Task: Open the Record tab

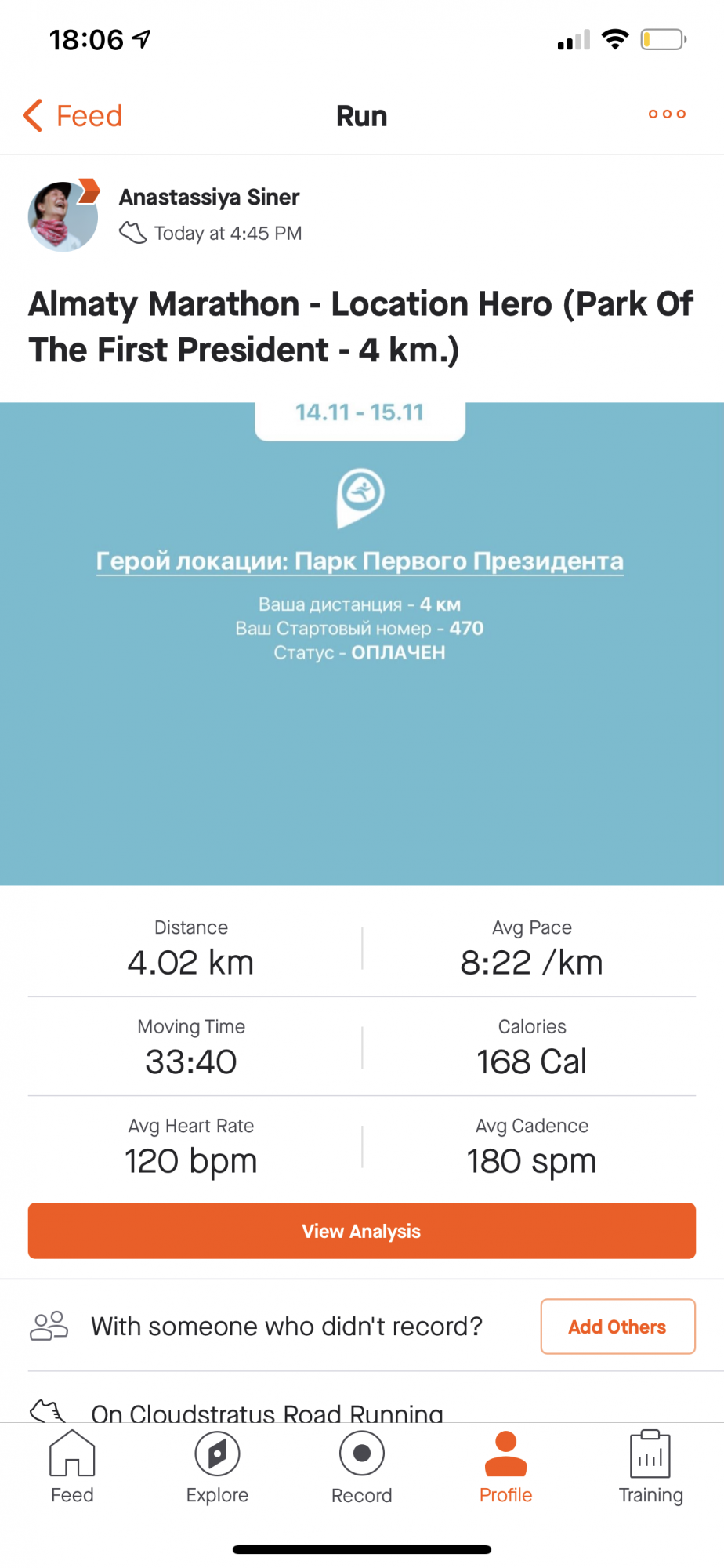Action: coord(361,1466)
